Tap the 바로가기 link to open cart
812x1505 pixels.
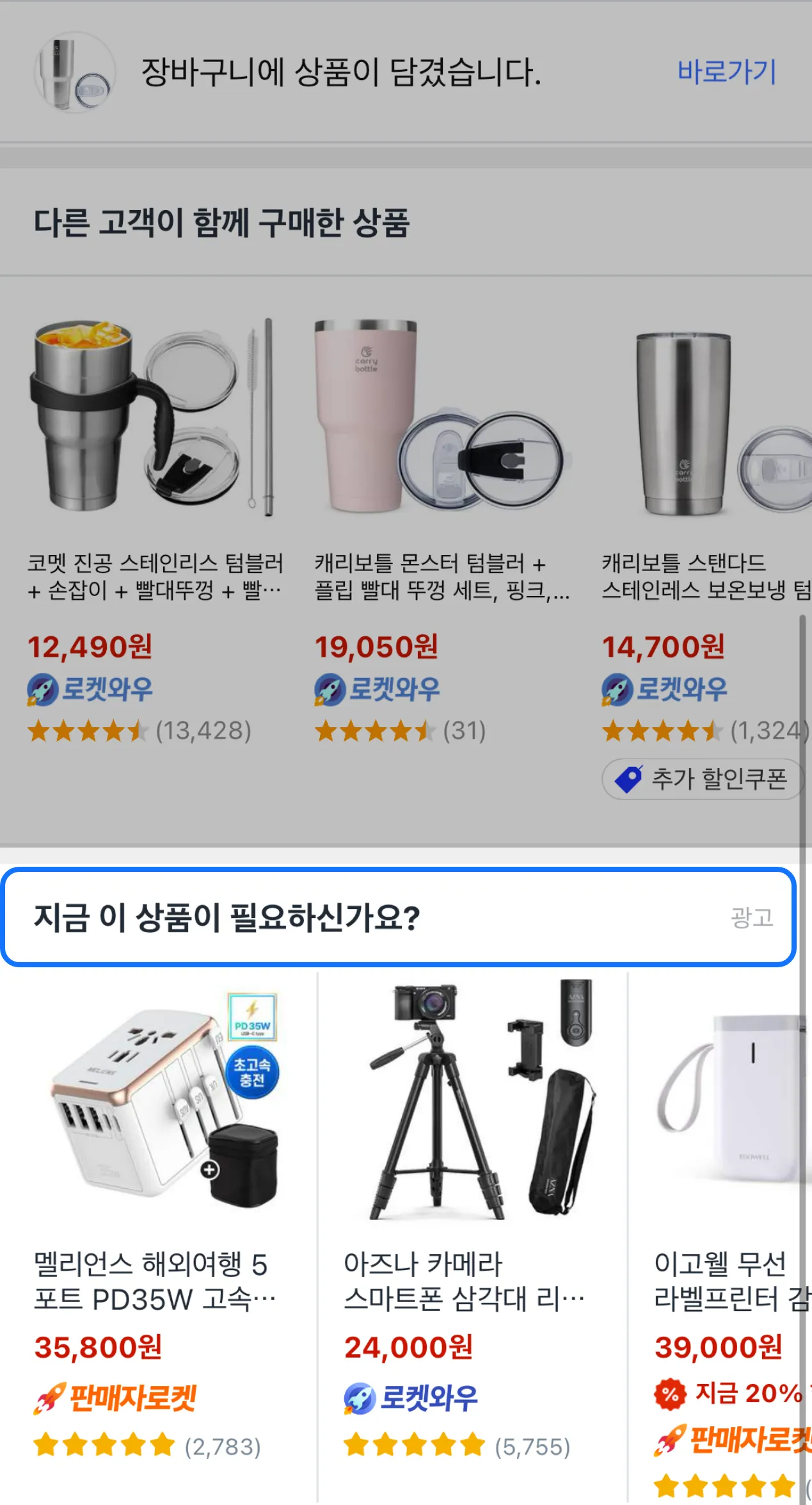coord(726,72)
